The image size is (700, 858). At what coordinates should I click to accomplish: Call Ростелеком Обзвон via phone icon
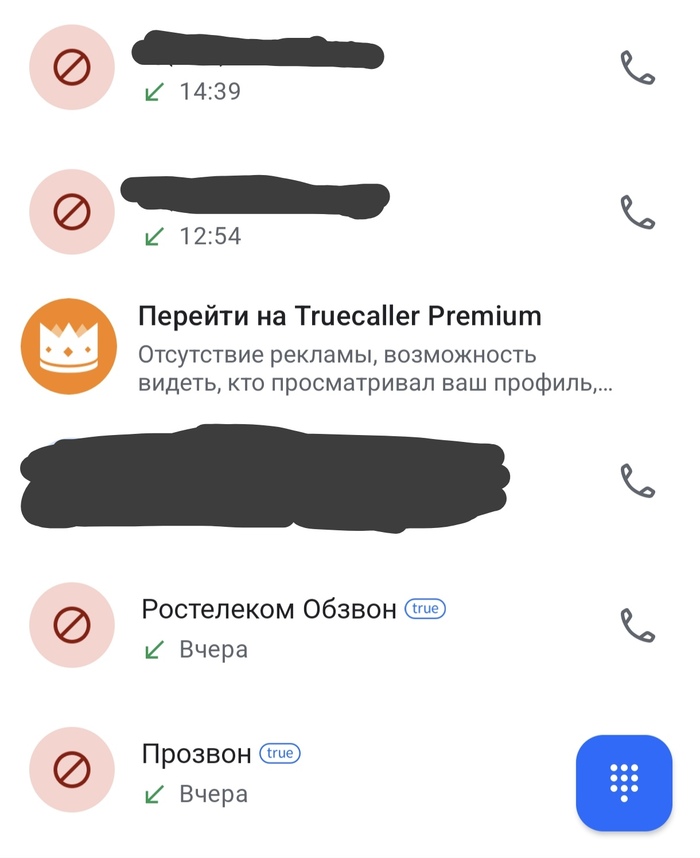(x=637, y=625)
